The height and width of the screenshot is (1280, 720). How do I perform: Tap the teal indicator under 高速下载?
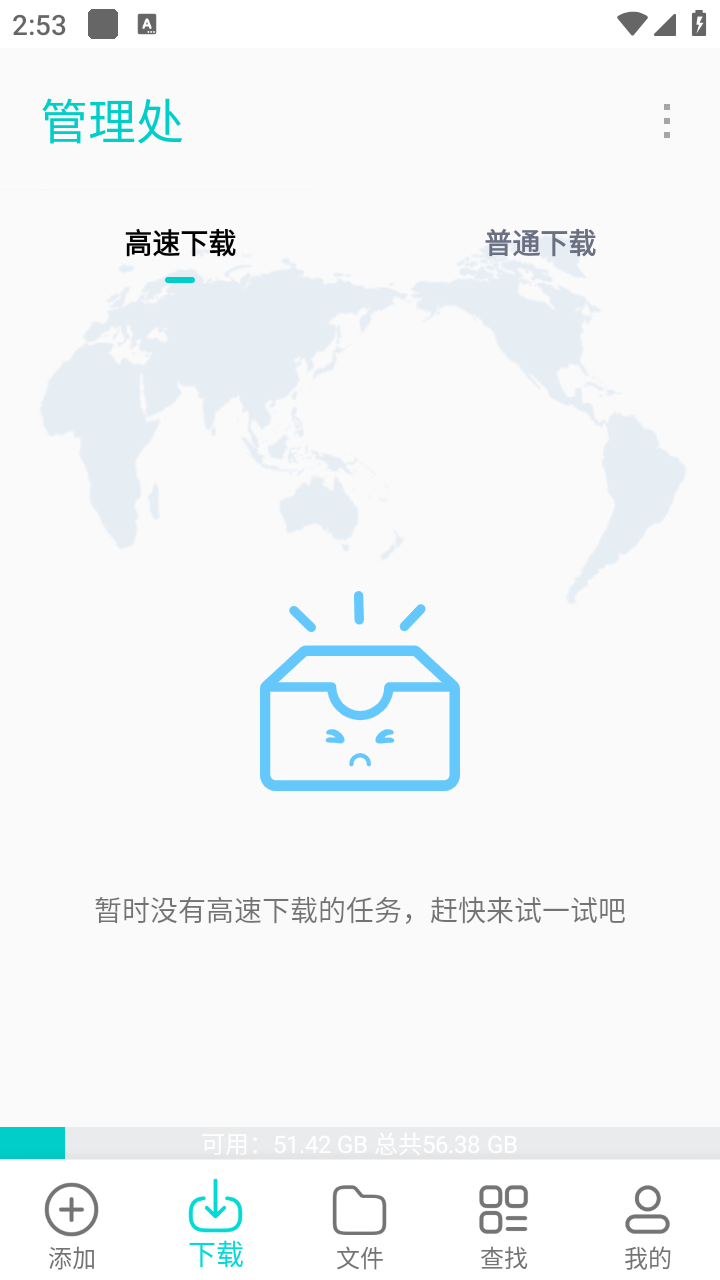click(x=180, y=280)
